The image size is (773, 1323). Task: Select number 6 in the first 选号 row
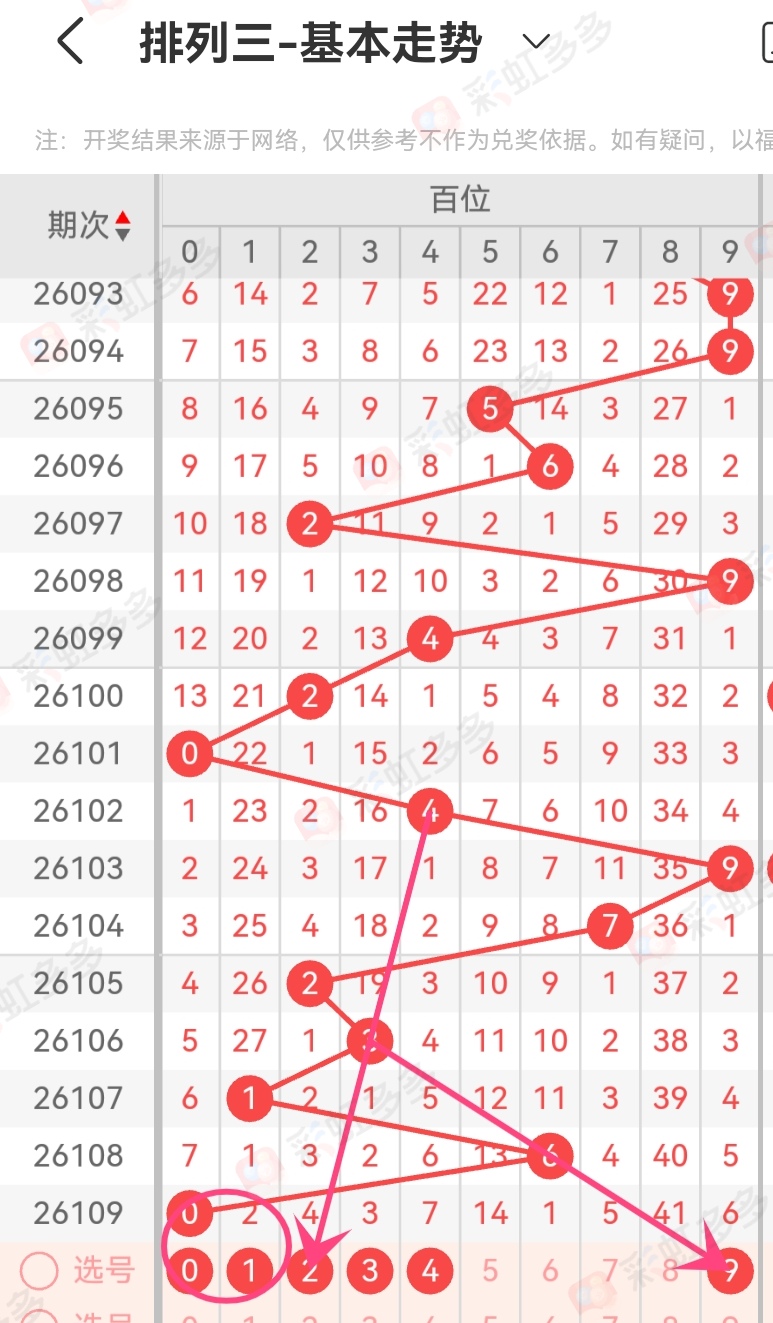coord(550,1272)
